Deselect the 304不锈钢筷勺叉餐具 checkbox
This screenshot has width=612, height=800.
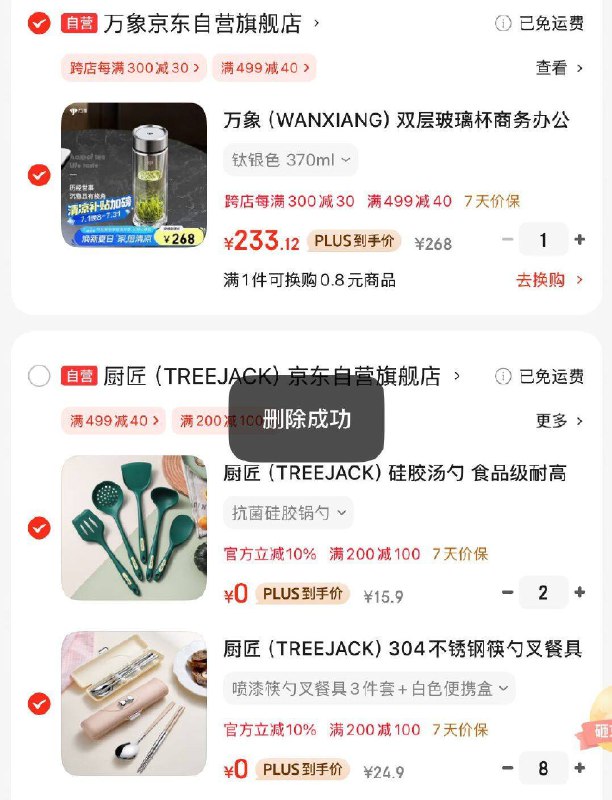pos(39,703)
